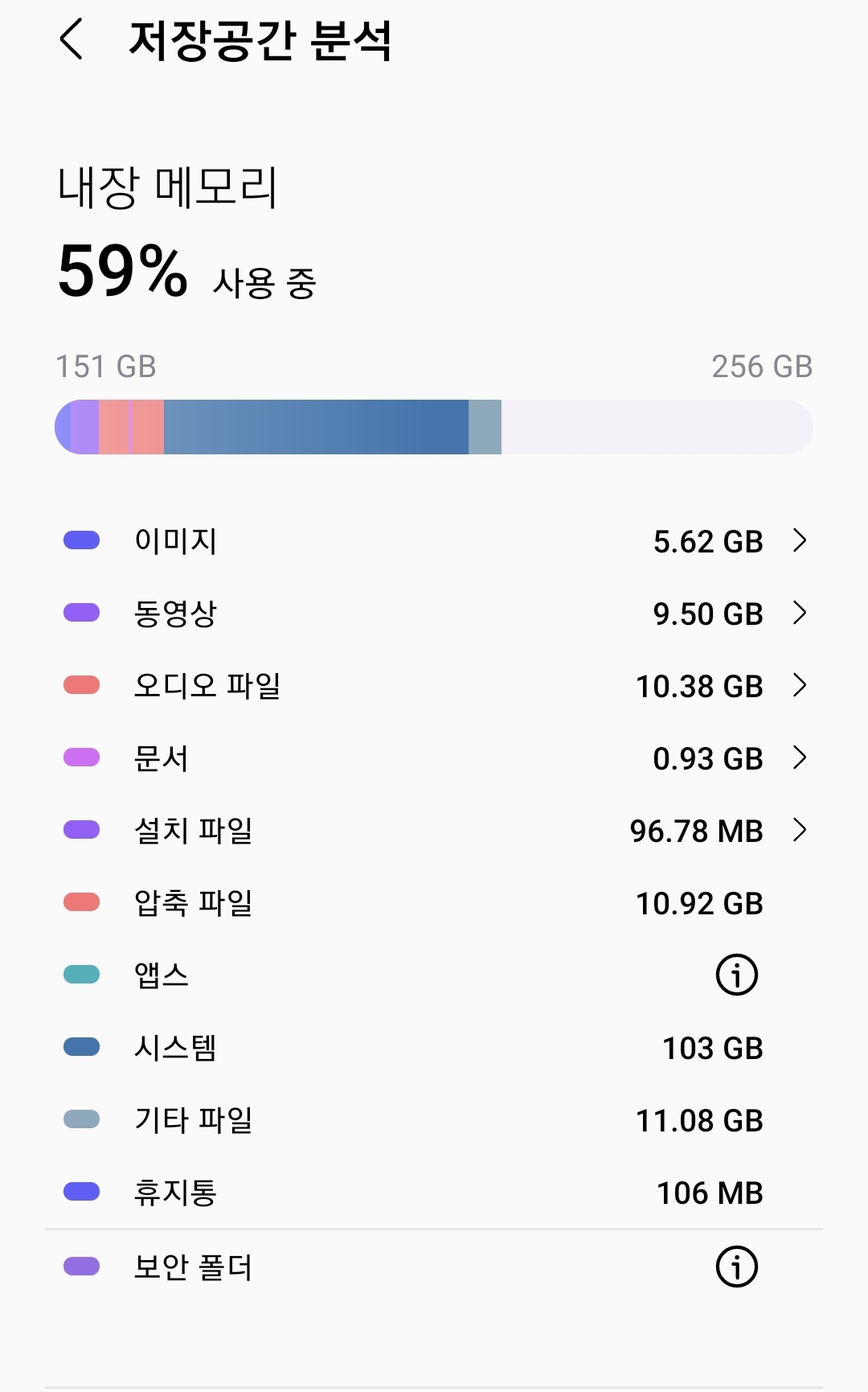Show info for 보안 폴더
Screen dimensions: 868x1392
coord(736,1267)
